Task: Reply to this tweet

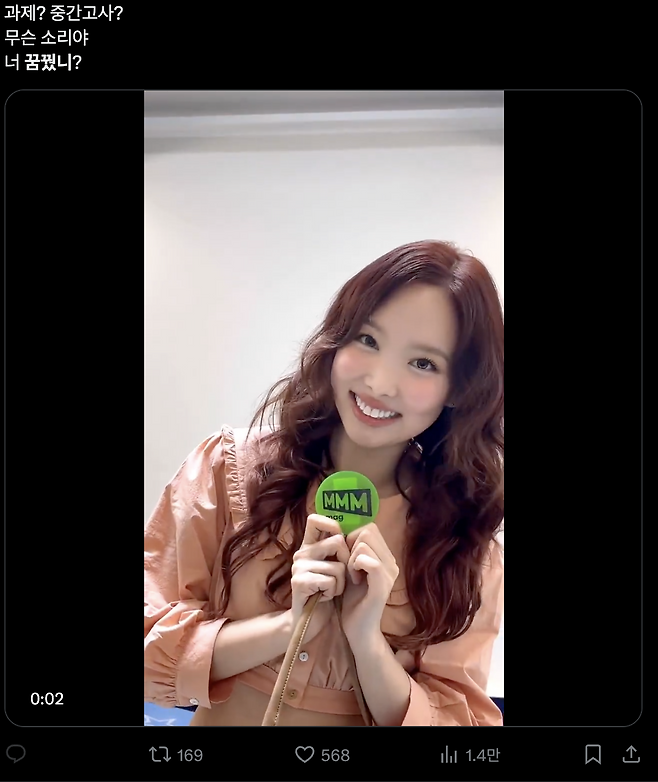Action: pos(16,754)
